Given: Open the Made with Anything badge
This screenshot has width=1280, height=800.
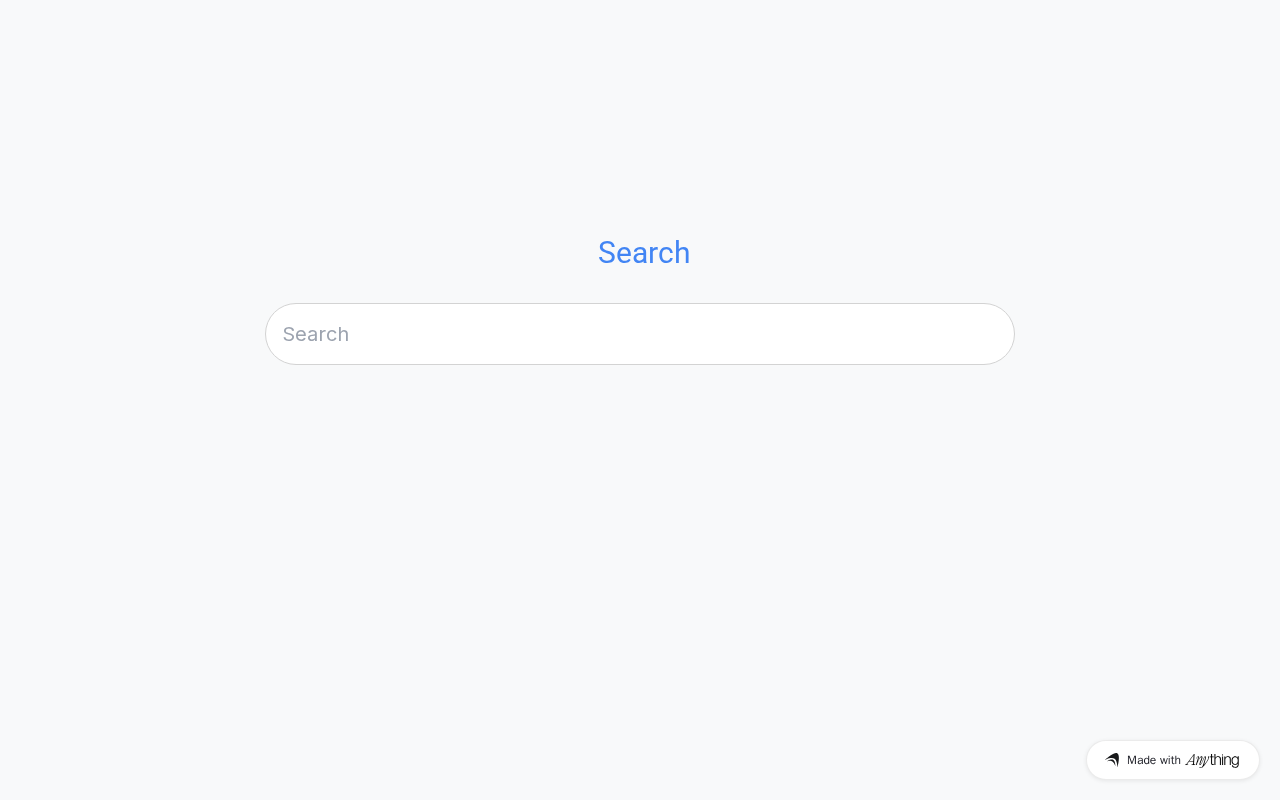Looking at the screenshot, I should (1172, 760).
